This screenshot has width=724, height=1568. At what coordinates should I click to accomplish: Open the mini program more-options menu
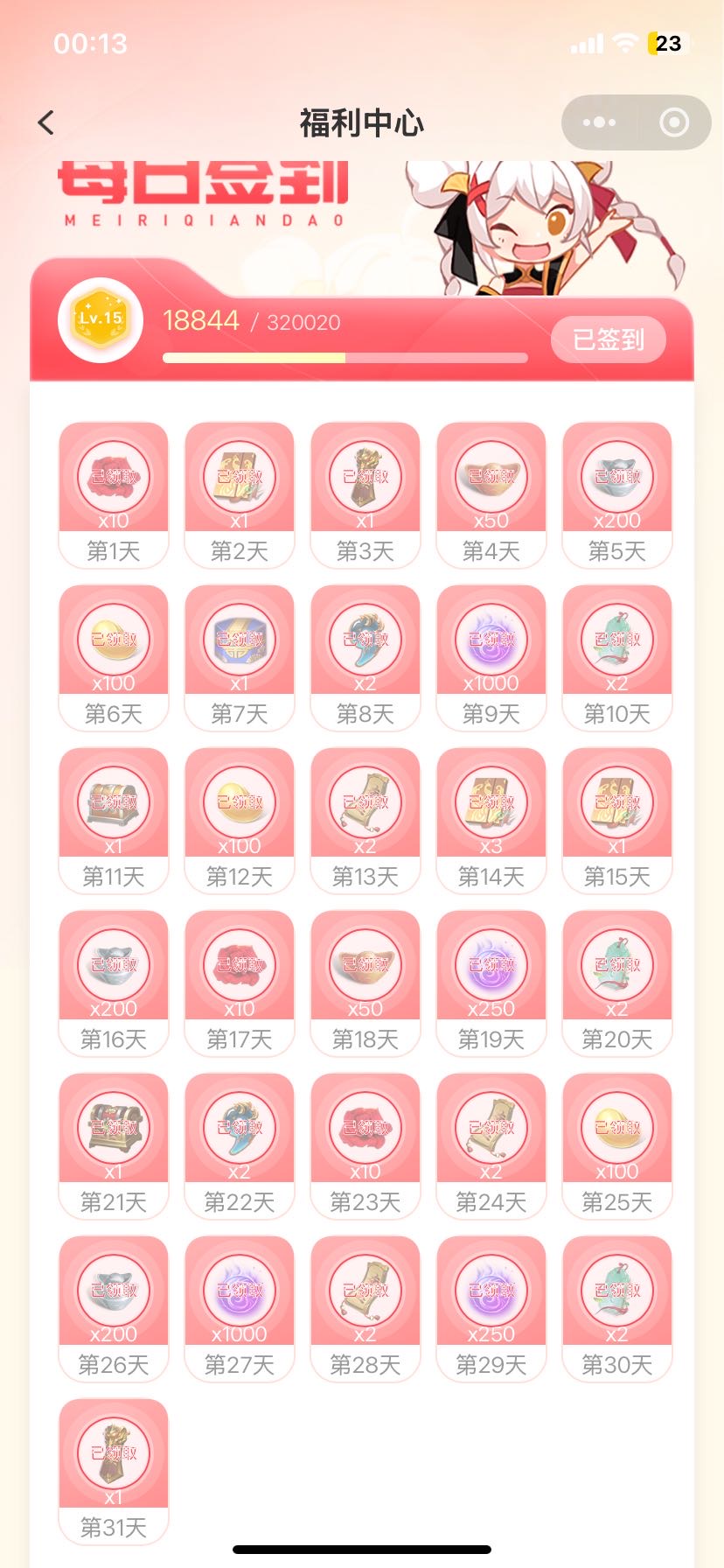(x=599, y=122)
